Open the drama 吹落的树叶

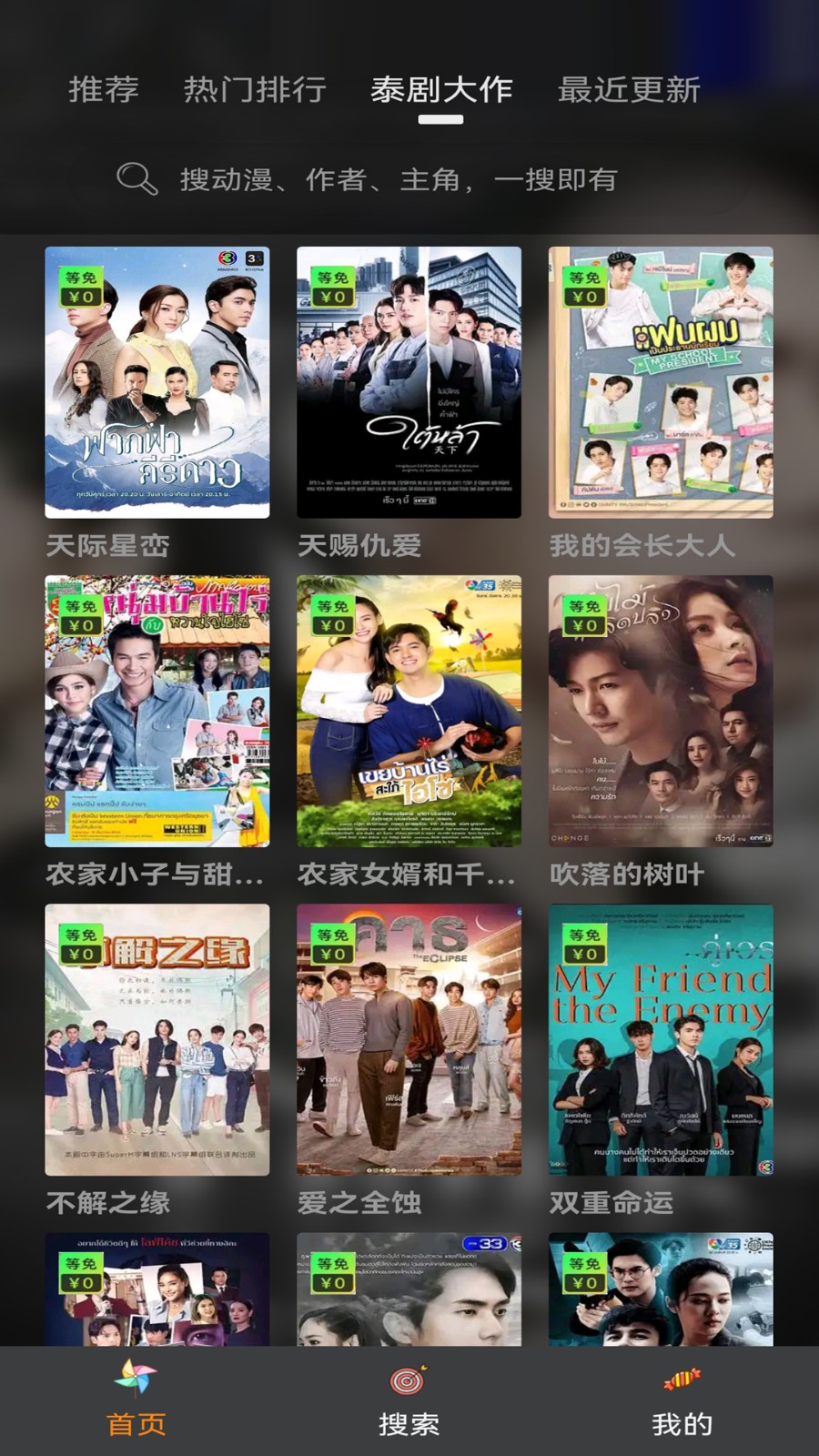661,711
